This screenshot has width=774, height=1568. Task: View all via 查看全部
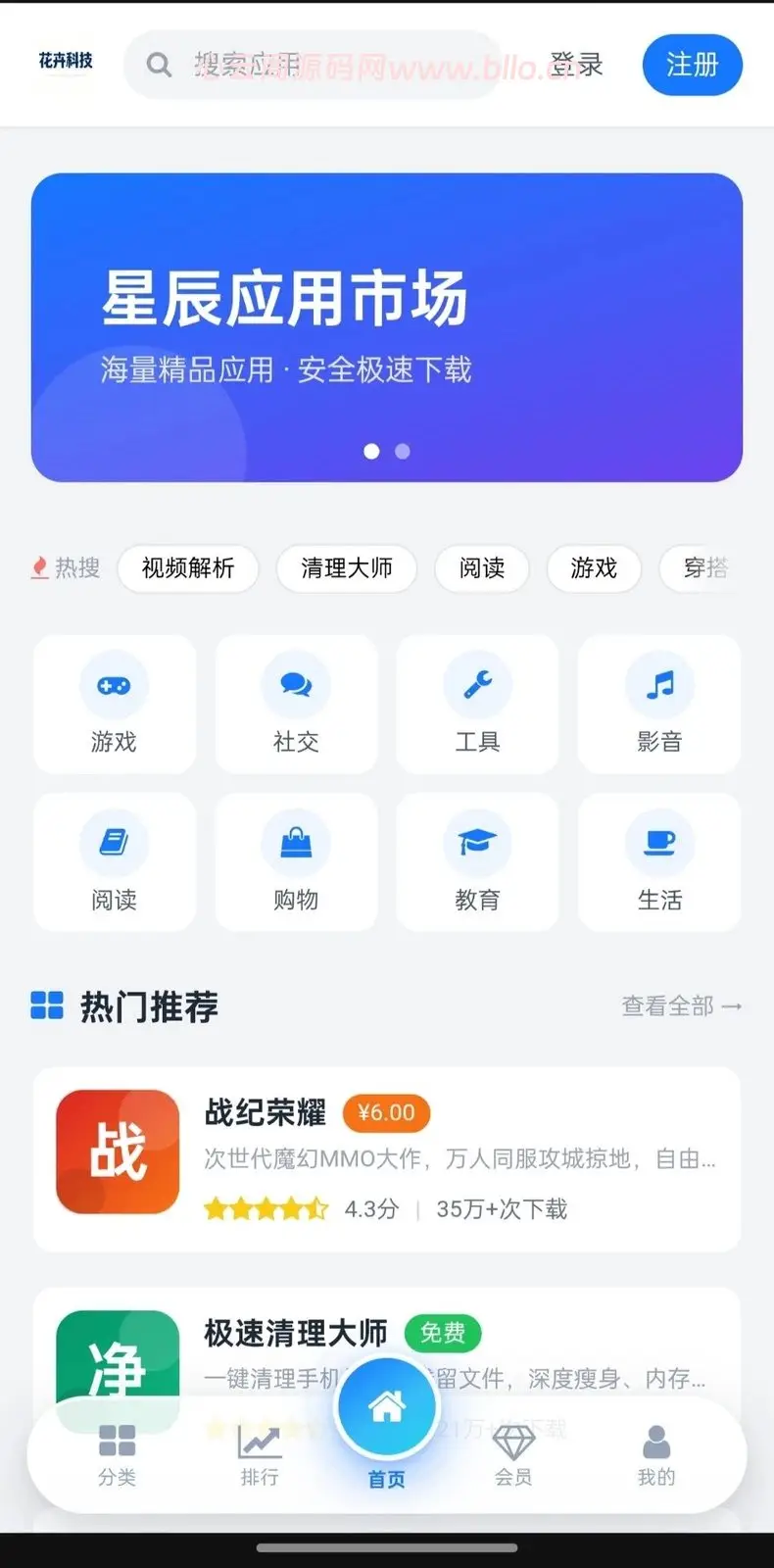tap(682, 1005)
